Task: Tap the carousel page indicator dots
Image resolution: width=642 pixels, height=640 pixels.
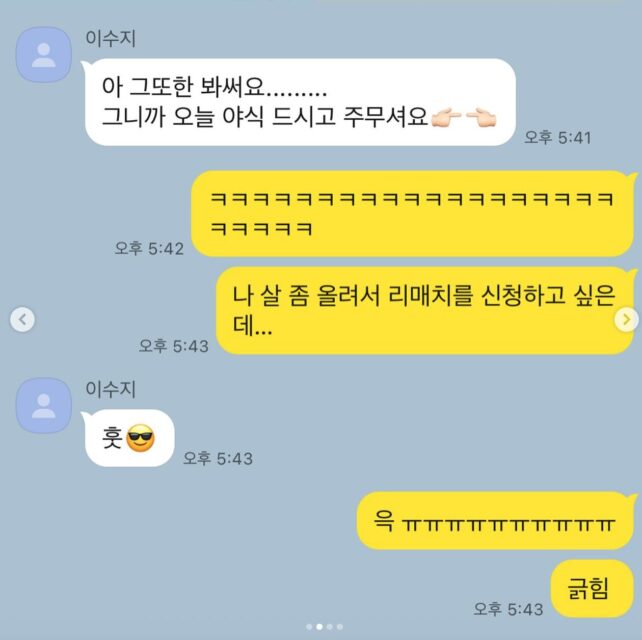Action: [323, 627]
